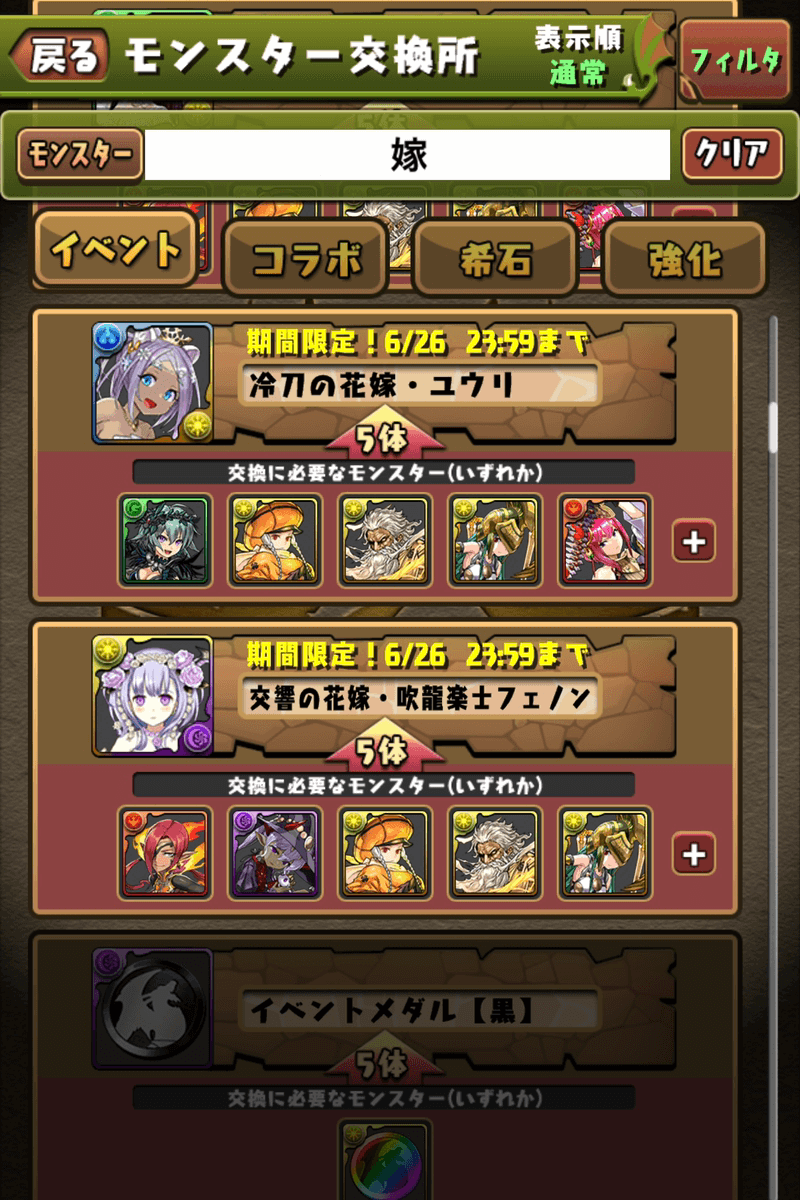This screenshot has width=800, height=1200.
Task: Expand required monsters for 交響の花嫁・吹龍楽士フェノン
Action: [x=693, y=855]
